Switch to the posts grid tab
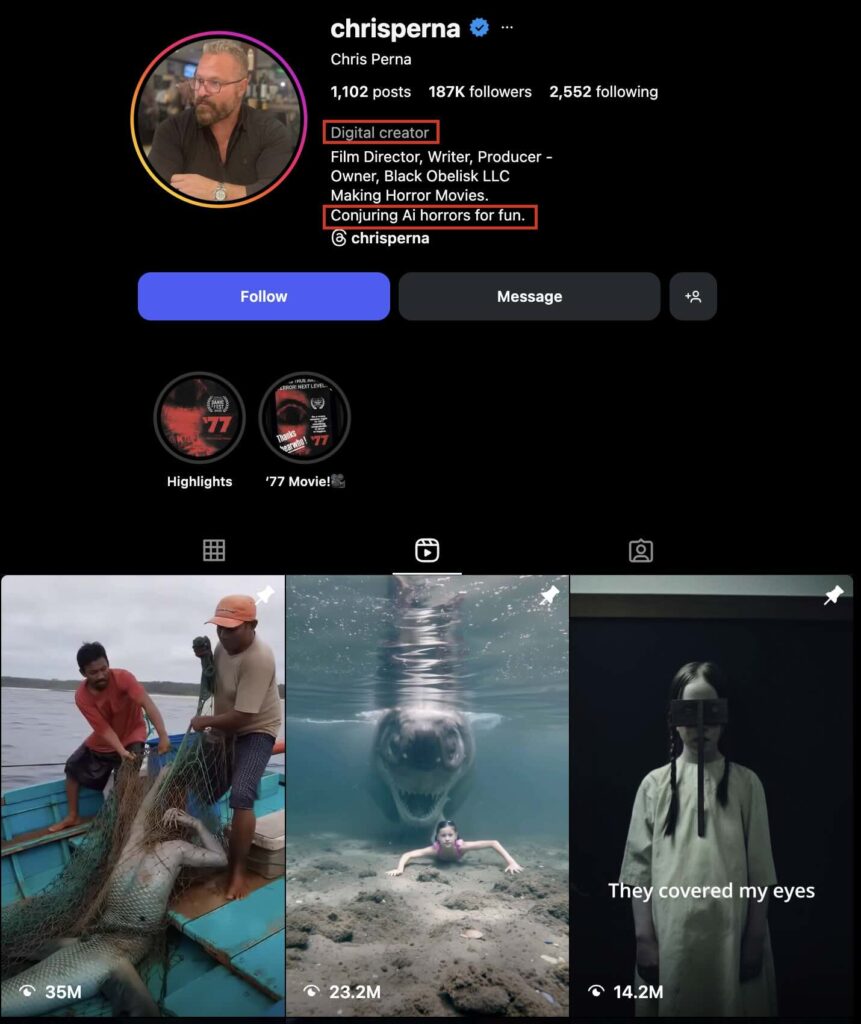861x1024 pixels. [x=214, y=550]
